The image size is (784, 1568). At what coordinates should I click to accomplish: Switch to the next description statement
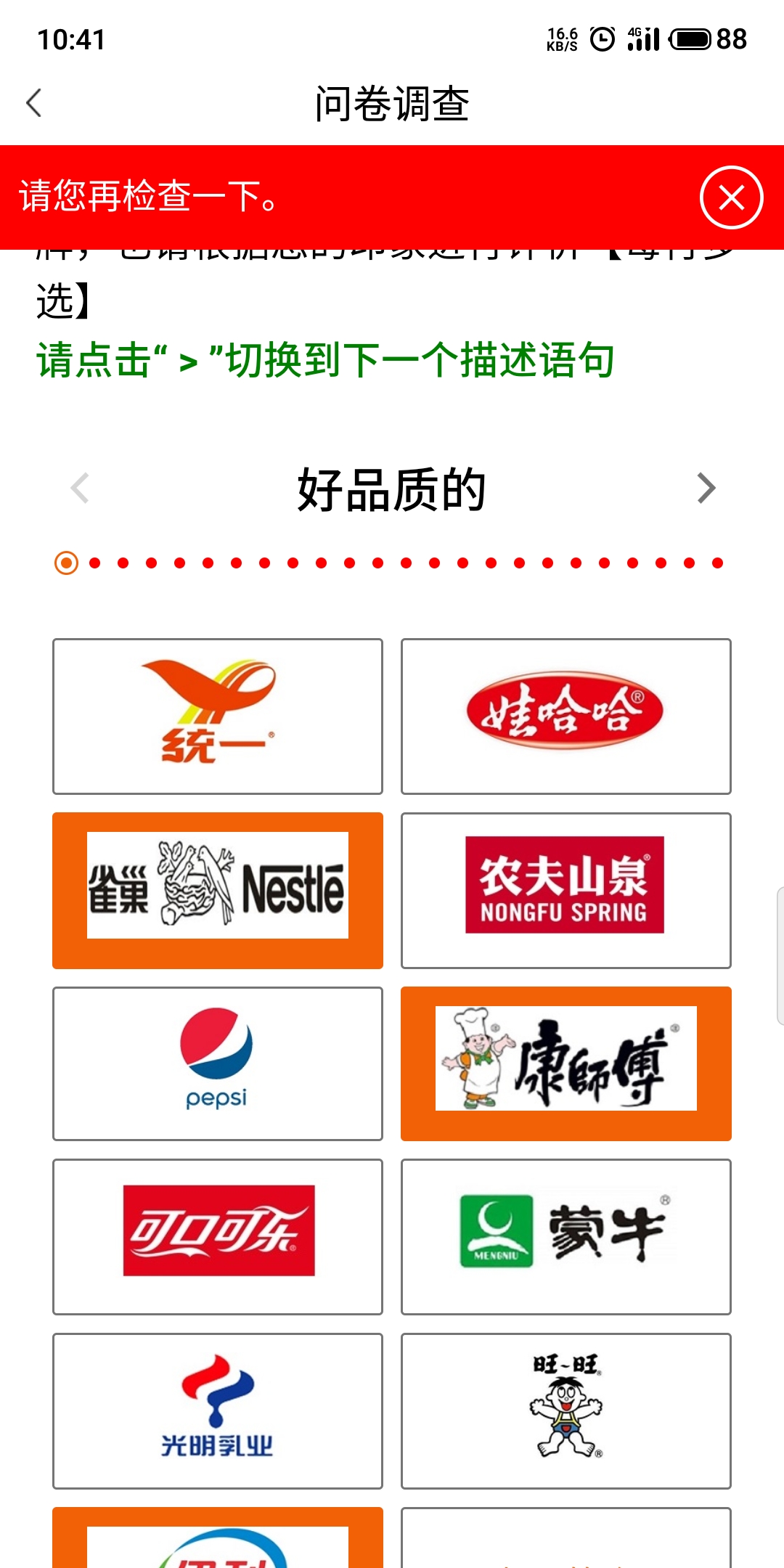point(706,488)
